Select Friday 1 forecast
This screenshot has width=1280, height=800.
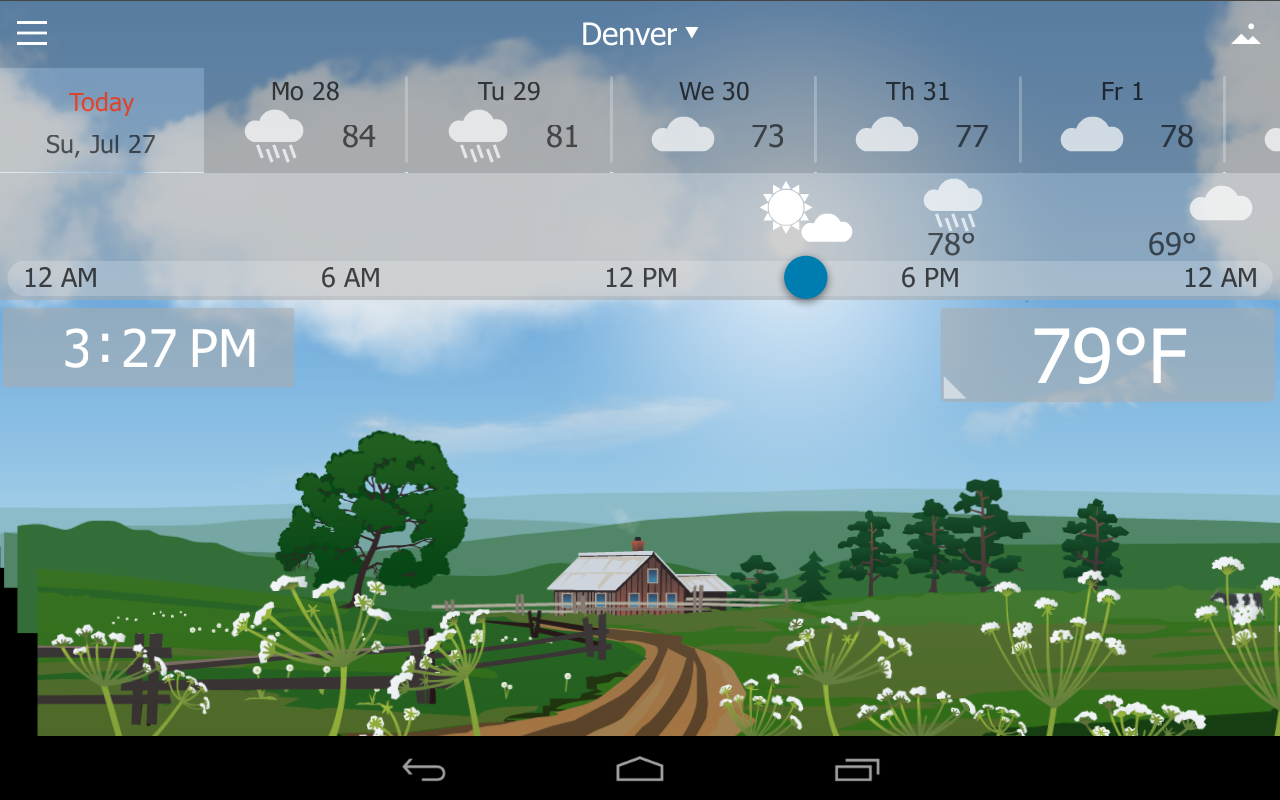[x=1122, y=121]
